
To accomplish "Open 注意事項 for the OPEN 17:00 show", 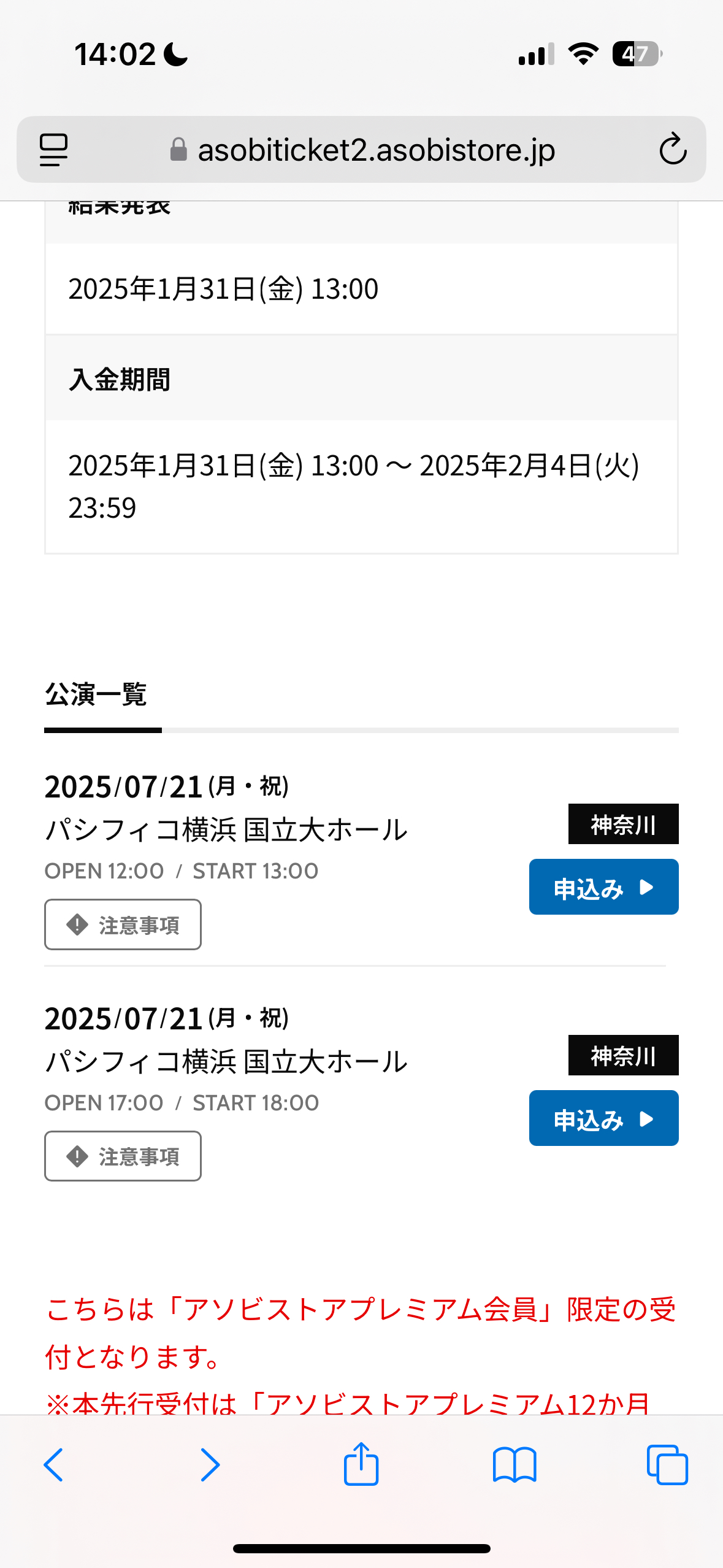I will 123,1156.
